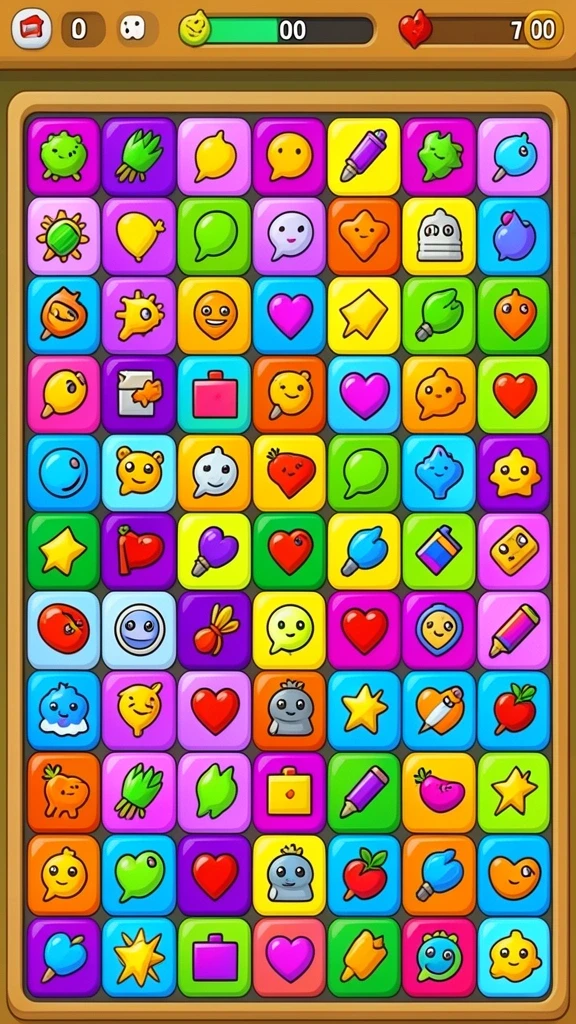Select the green frog tile
Viewport: 576px width, 1024px height.
click(63, 157)
